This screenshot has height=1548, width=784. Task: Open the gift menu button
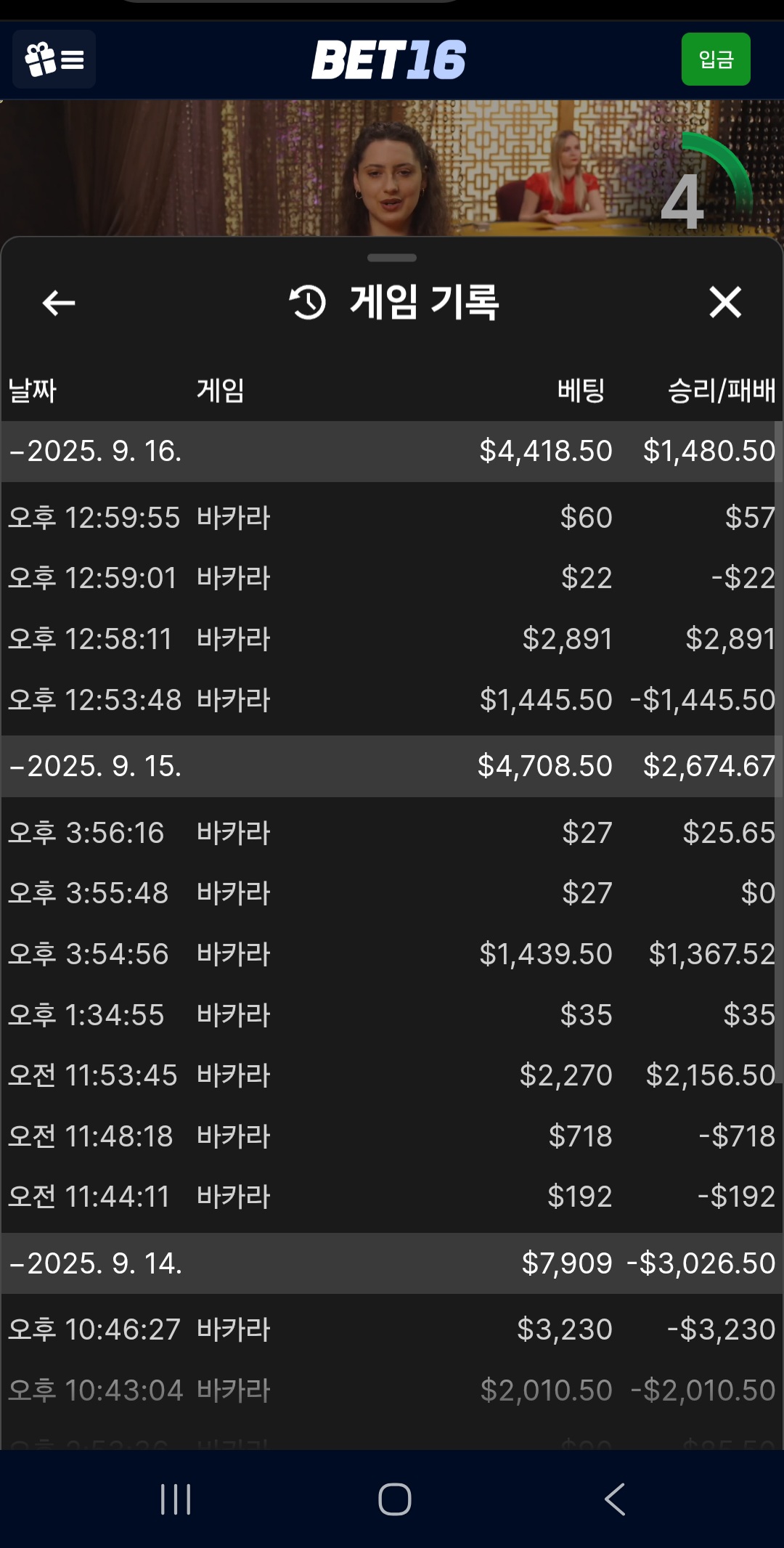[x=54, y=60]
